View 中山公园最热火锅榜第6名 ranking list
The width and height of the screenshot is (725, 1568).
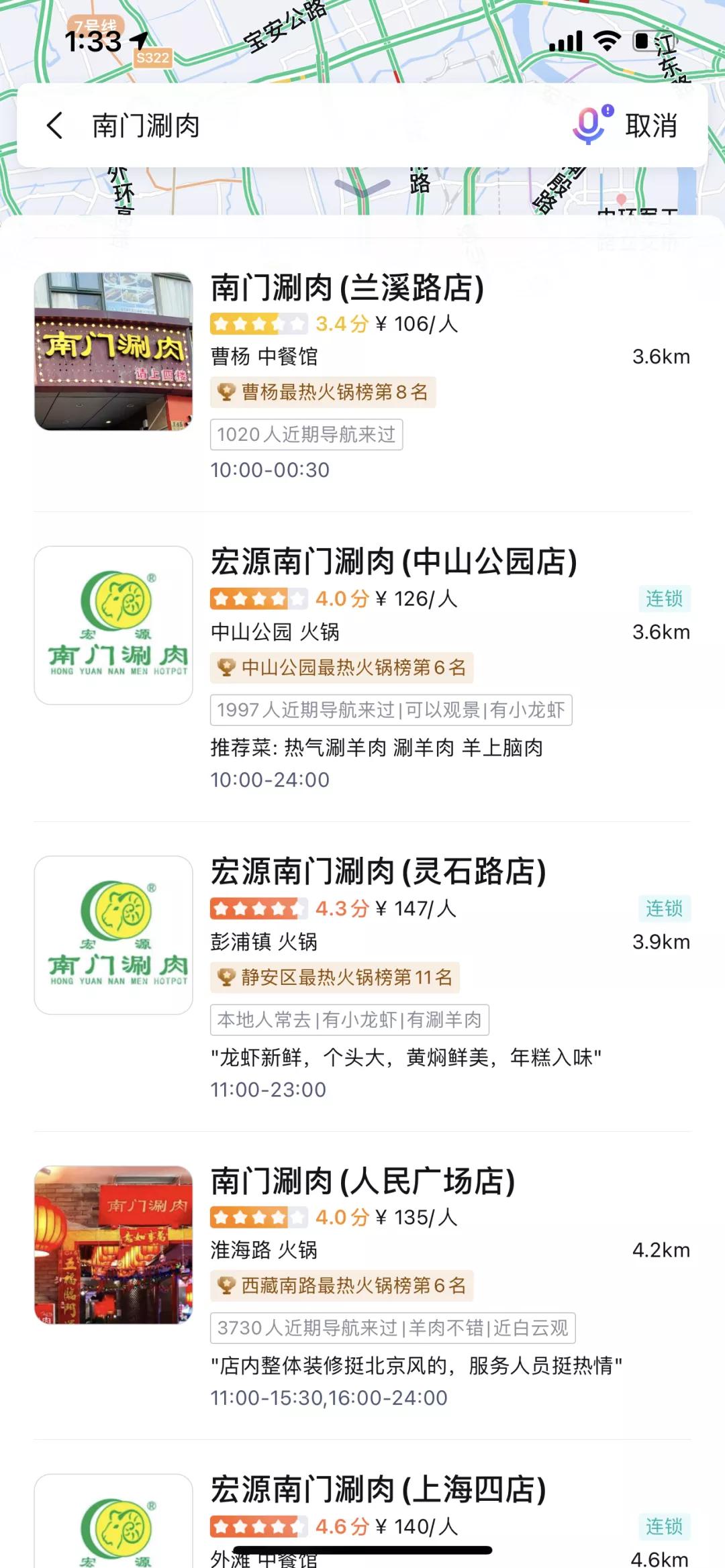pyautogui.click(x=342, y=668)
